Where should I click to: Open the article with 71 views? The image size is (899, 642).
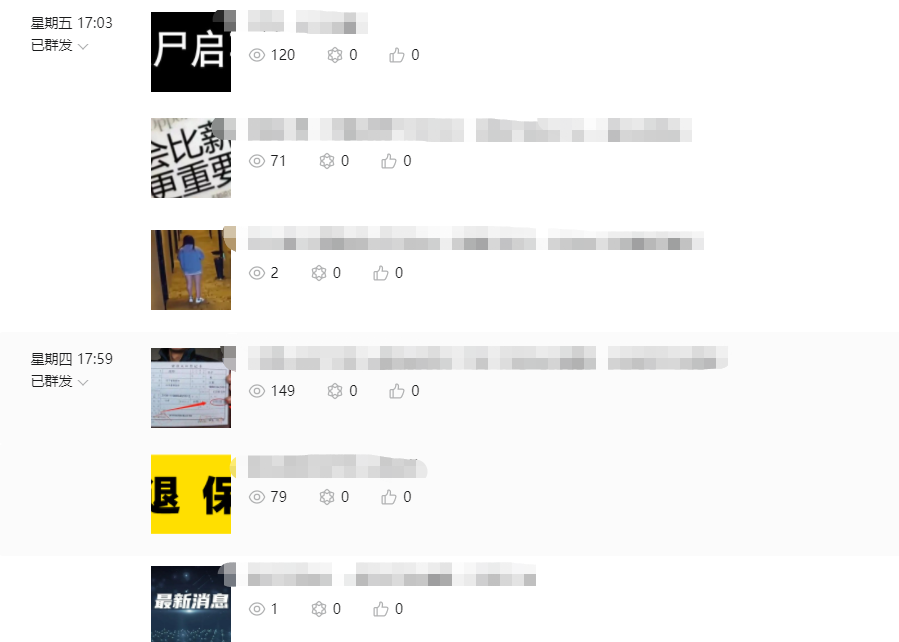pos(470,129)
